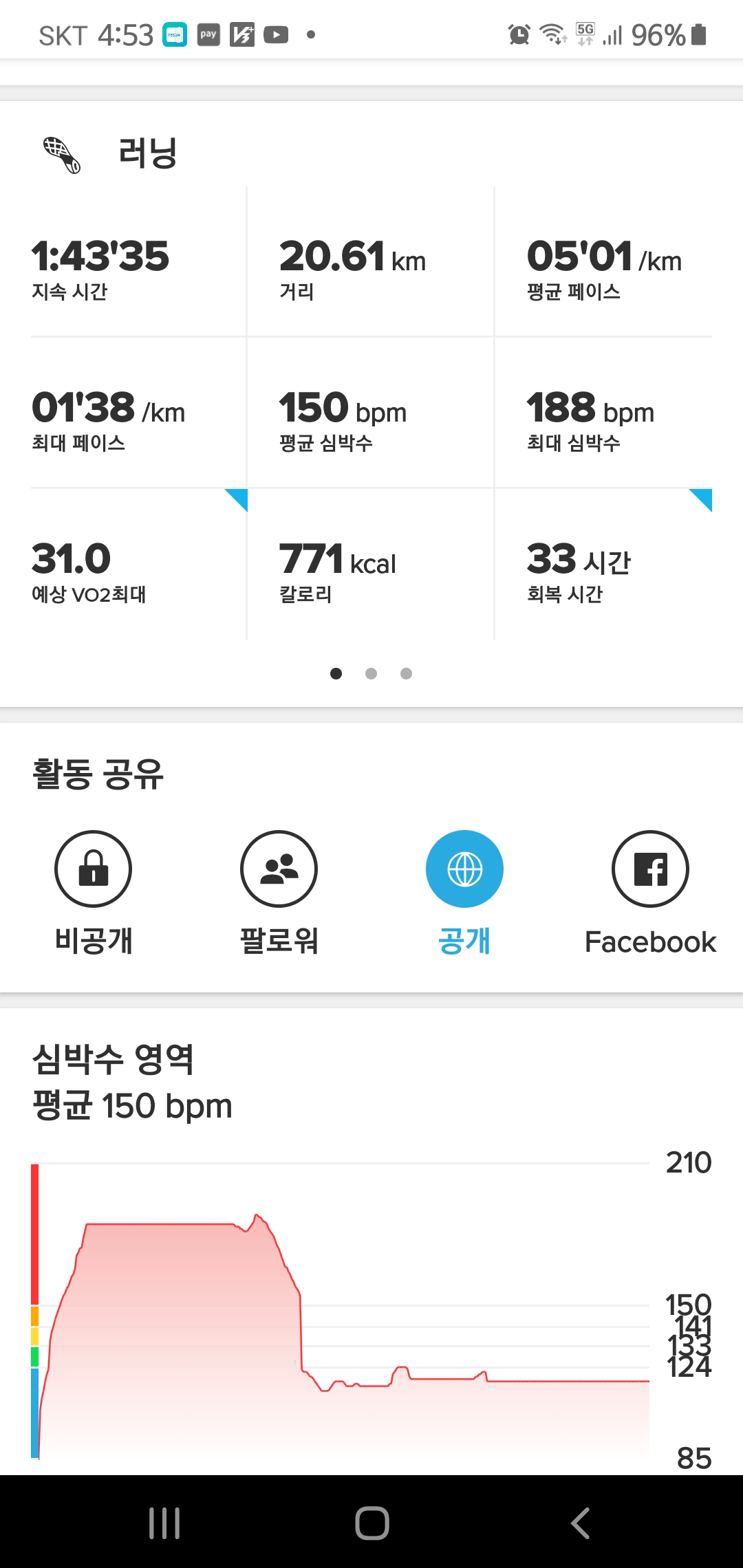The image size is (743, 1568).
Task: Jump to the second stats page dot
Action: coord(371,674)
